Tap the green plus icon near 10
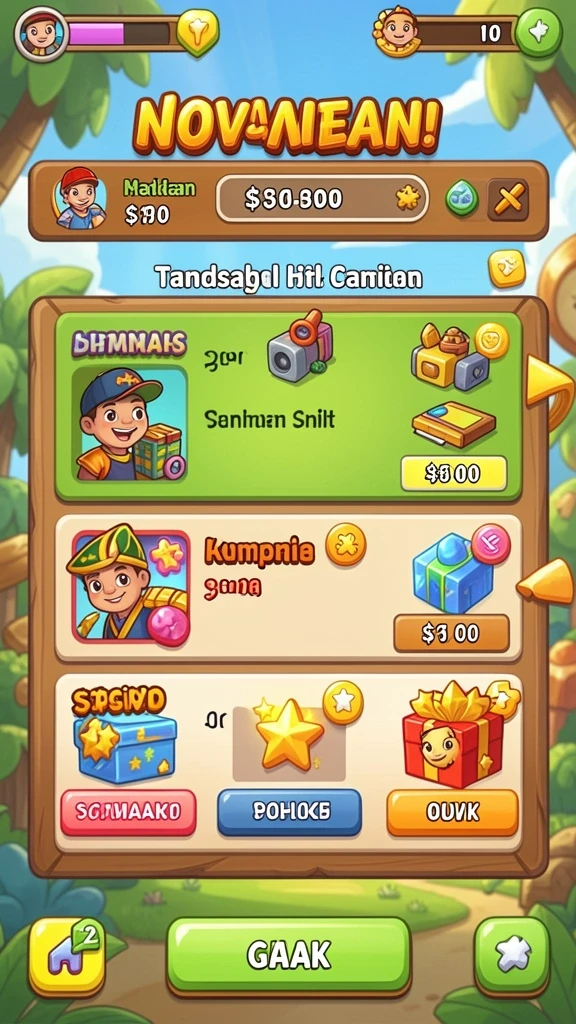 pos(538,32)
